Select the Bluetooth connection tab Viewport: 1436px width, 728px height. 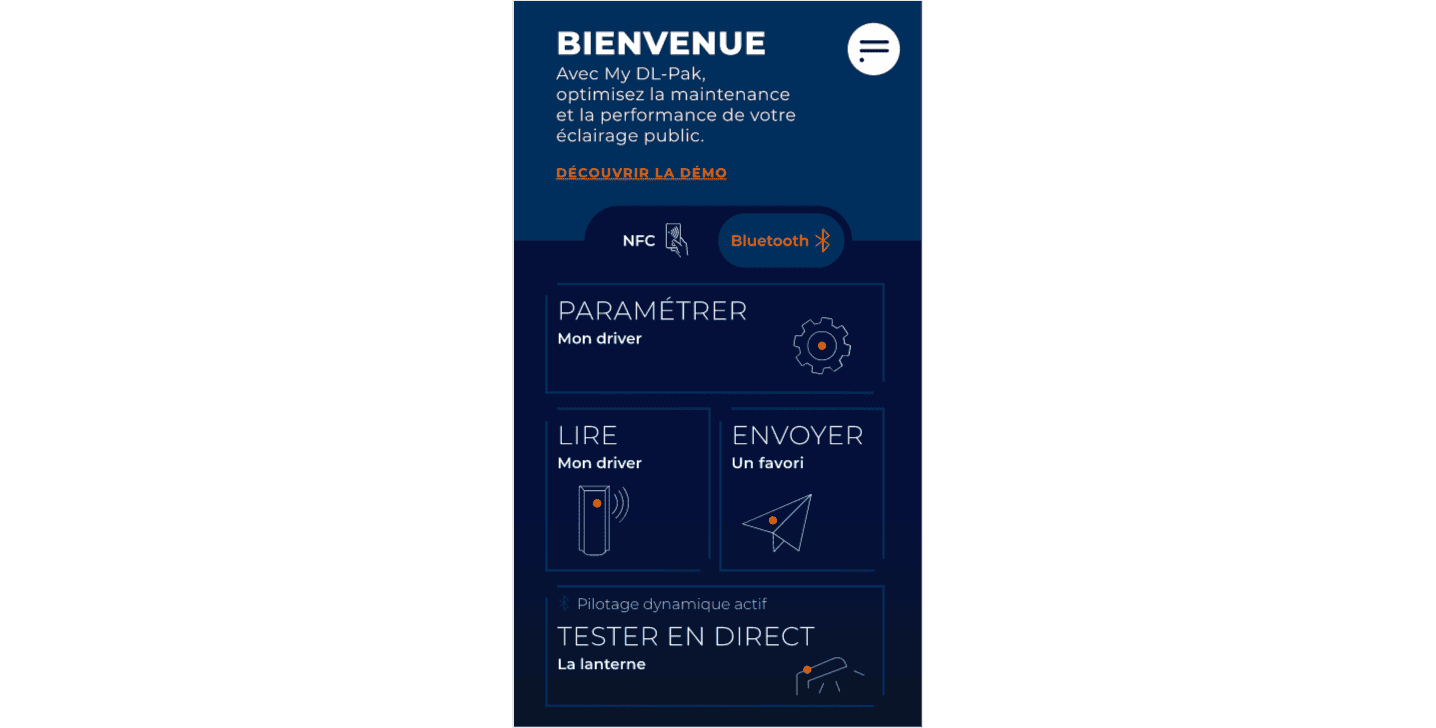pos(781,241)
